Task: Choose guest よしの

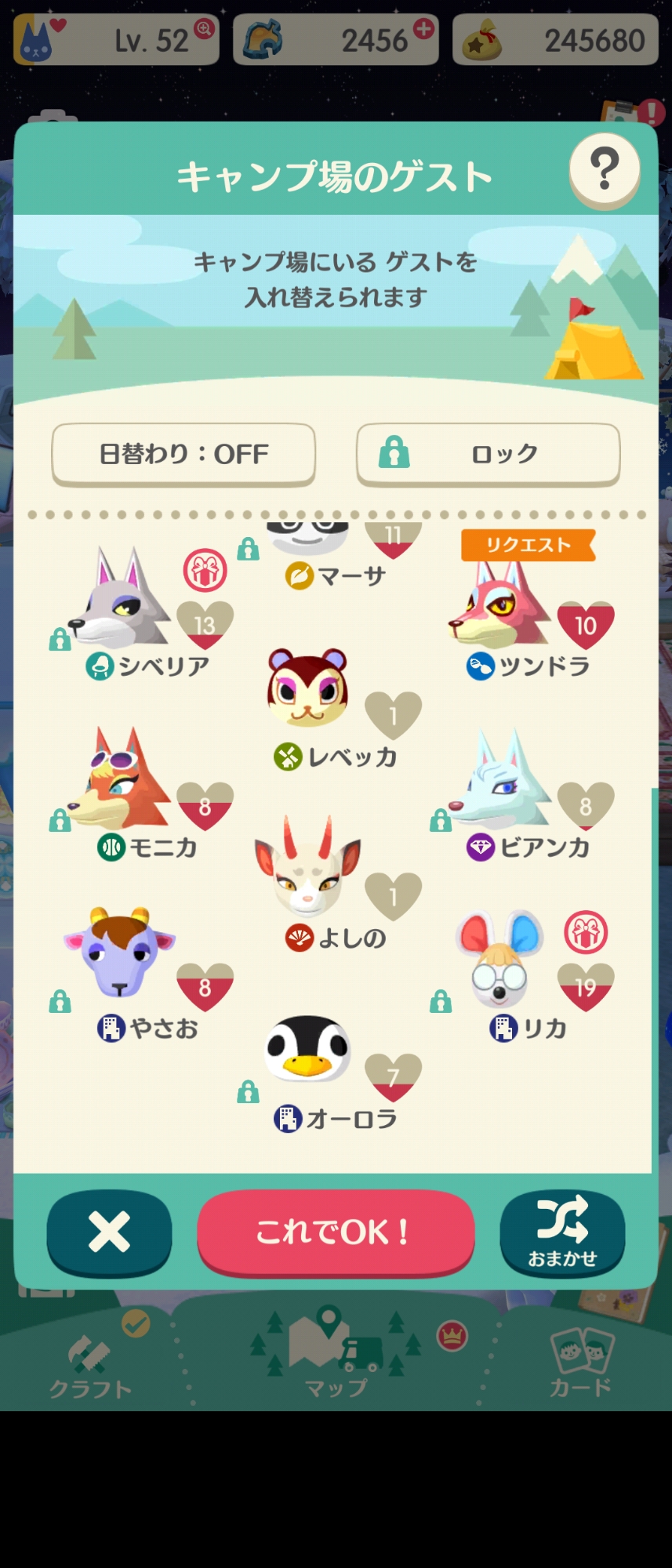Action: coord(308,872)
